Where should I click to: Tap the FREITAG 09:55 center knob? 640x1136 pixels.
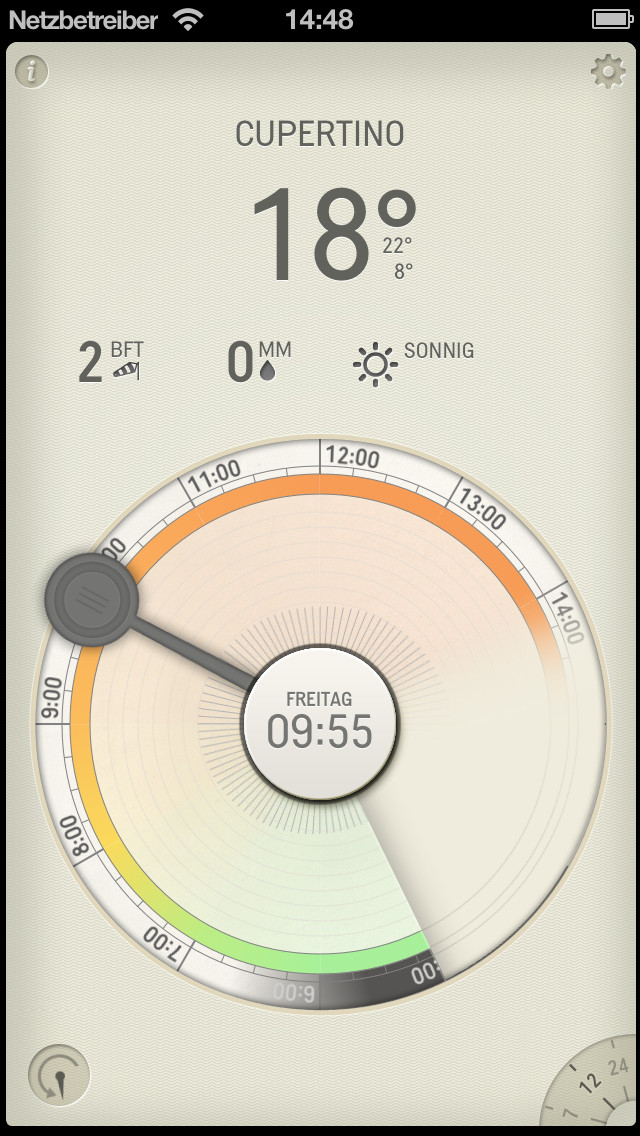tap(320, 722)
